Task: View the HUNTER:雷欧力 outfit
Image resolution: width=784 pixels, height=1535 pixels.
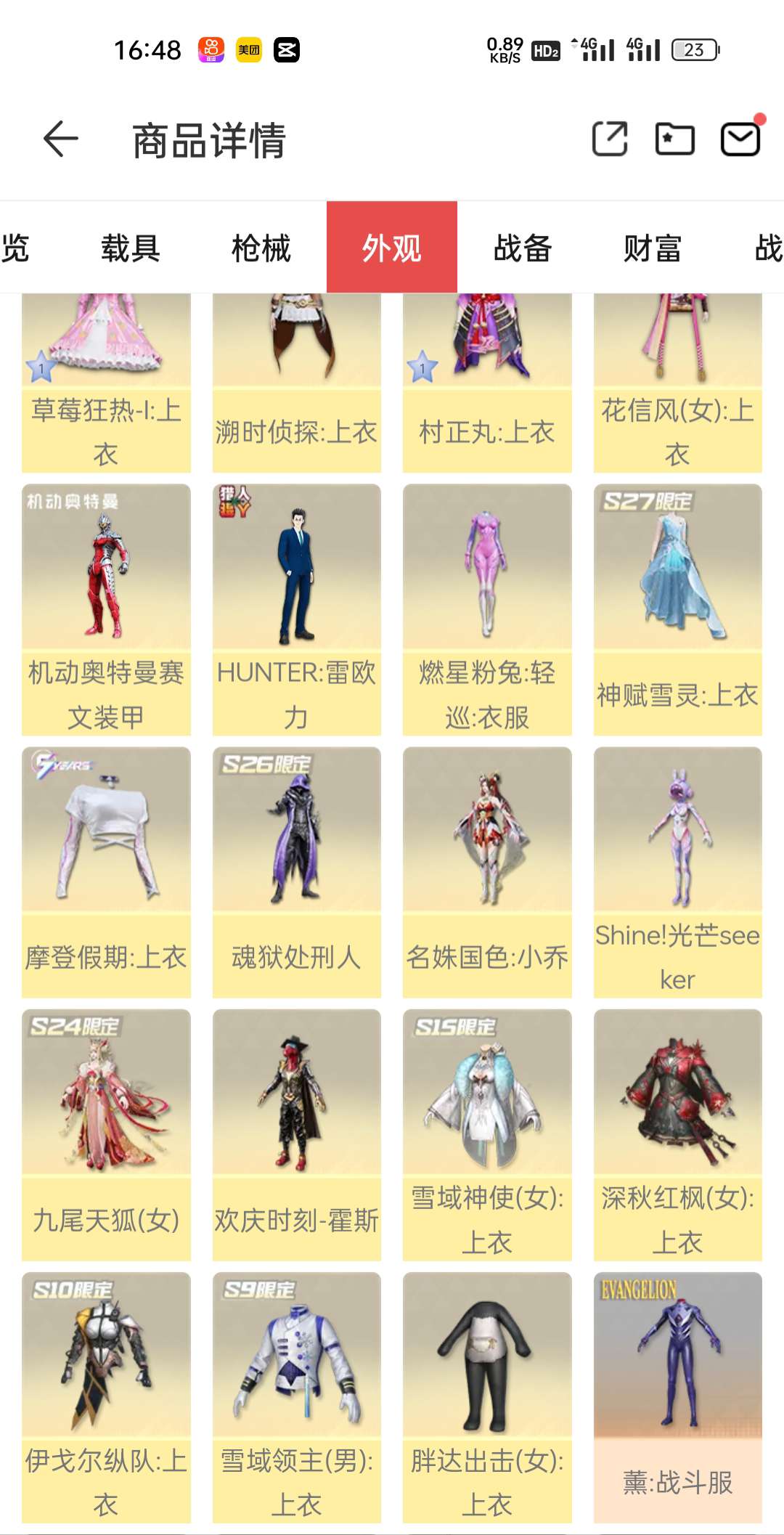Action: 296,608
